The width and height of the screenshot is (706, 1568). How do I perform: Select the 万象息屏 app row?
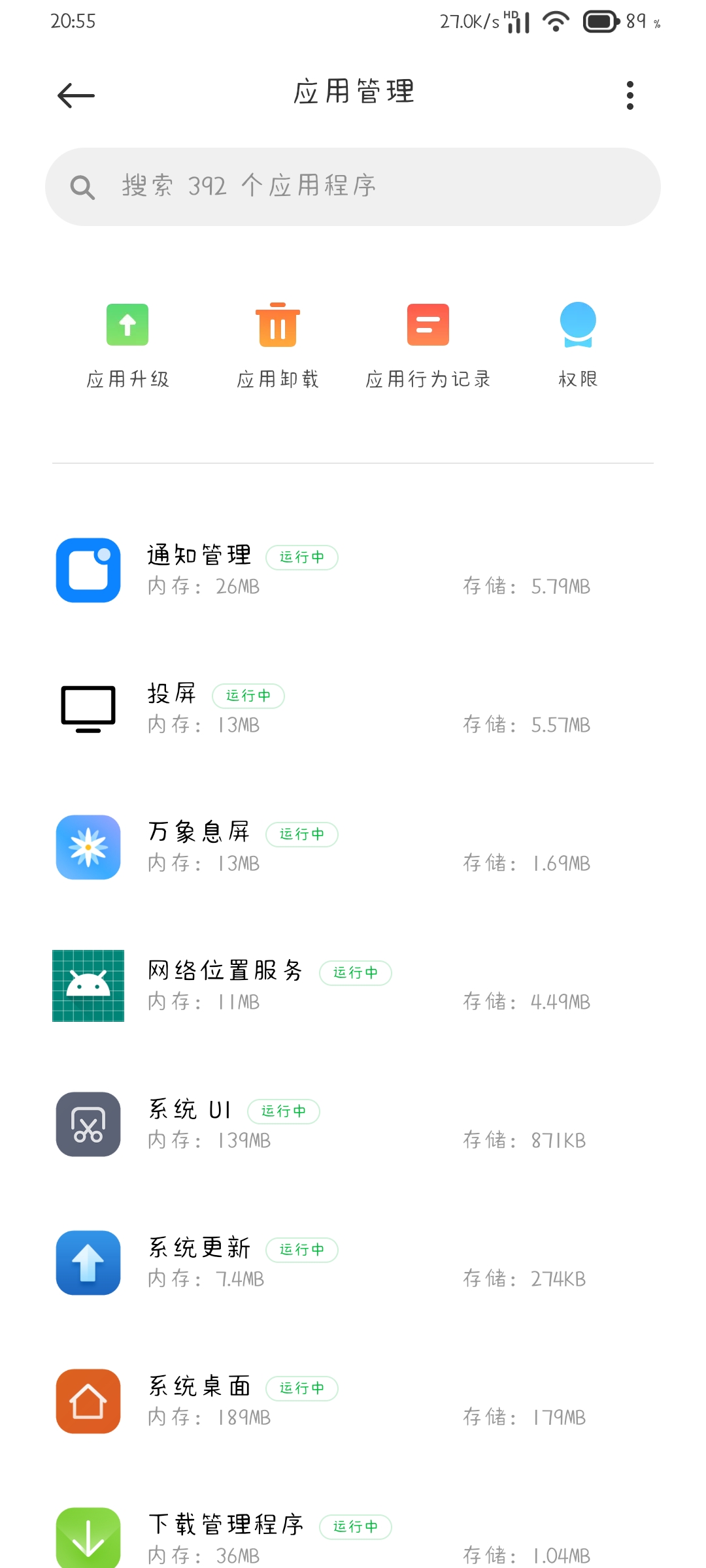click(x=353, y=847)
